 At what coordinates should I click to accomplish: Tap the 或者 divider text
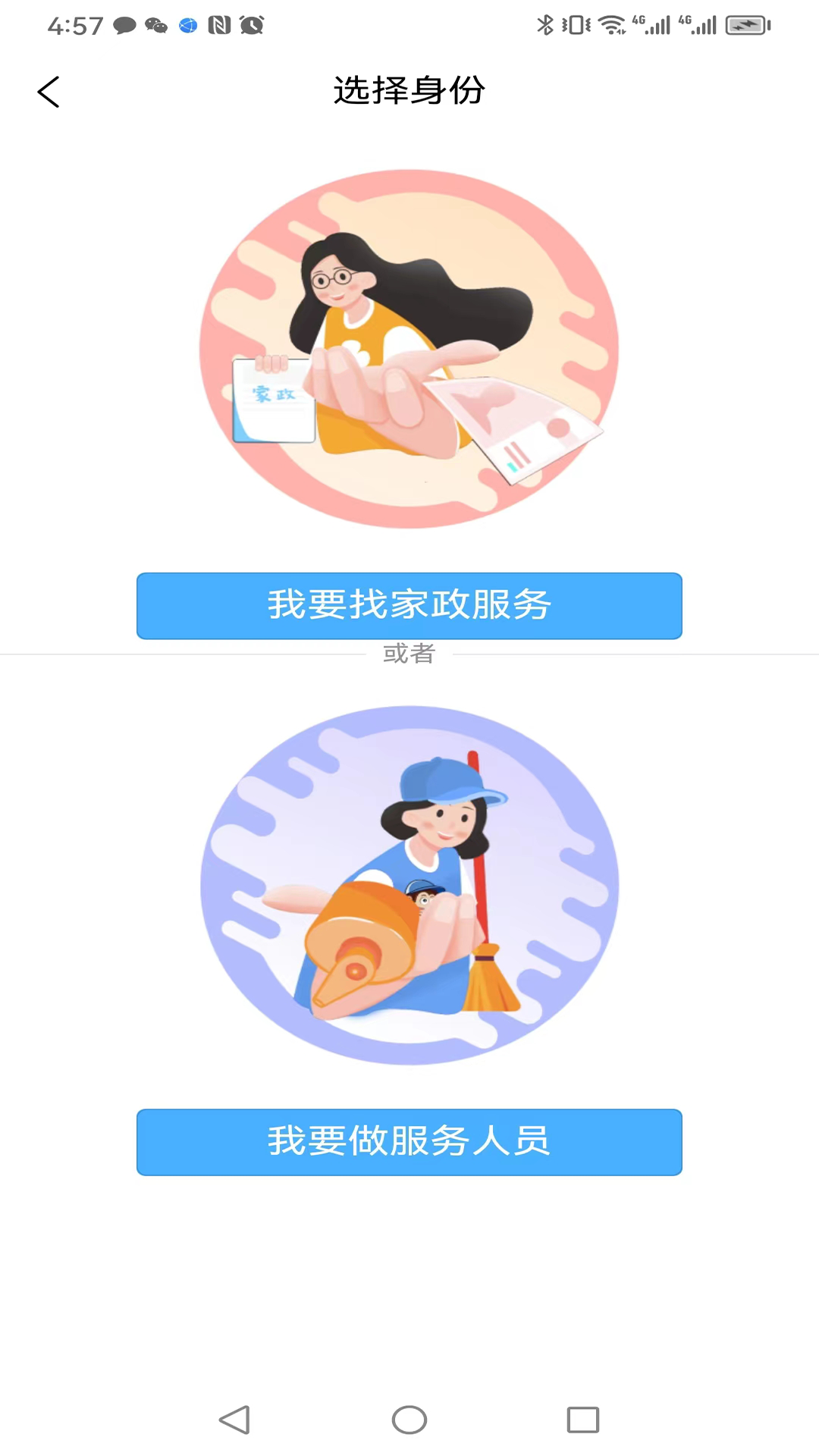click(409, 654)
